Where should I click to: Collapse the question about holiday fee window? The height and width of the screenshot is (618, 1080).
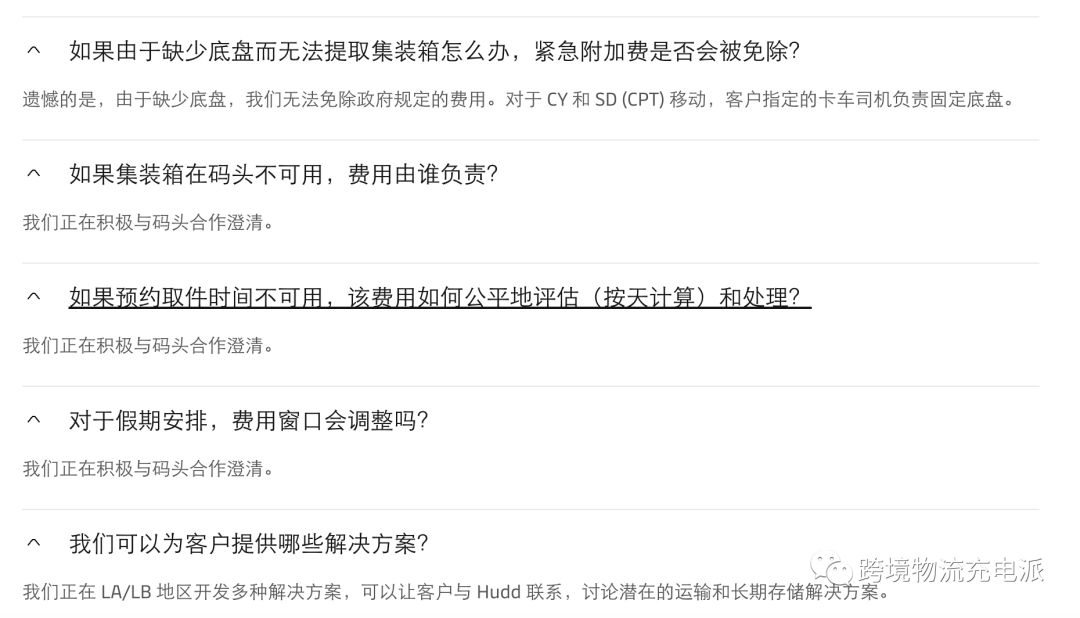[33, 420]
